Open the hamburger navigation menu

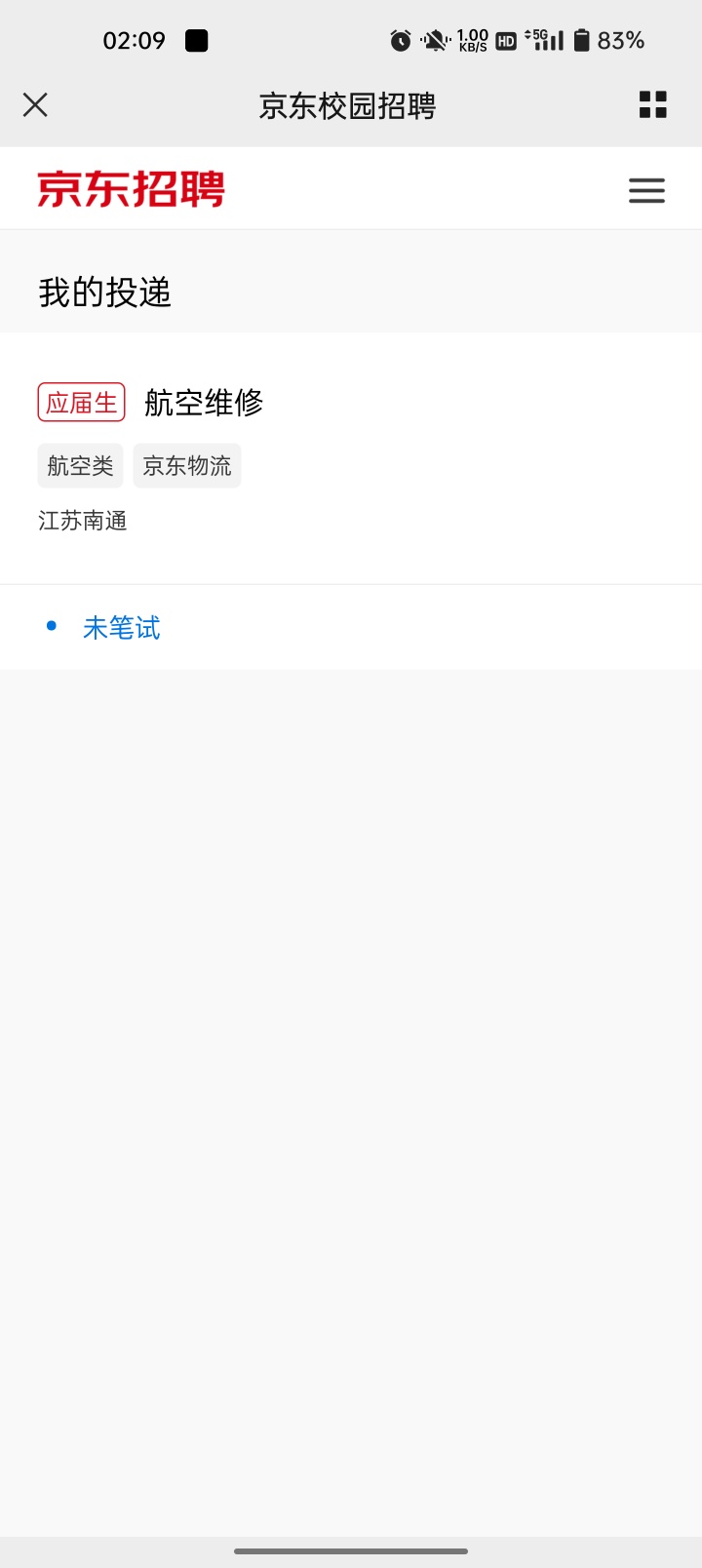point(646,190)
